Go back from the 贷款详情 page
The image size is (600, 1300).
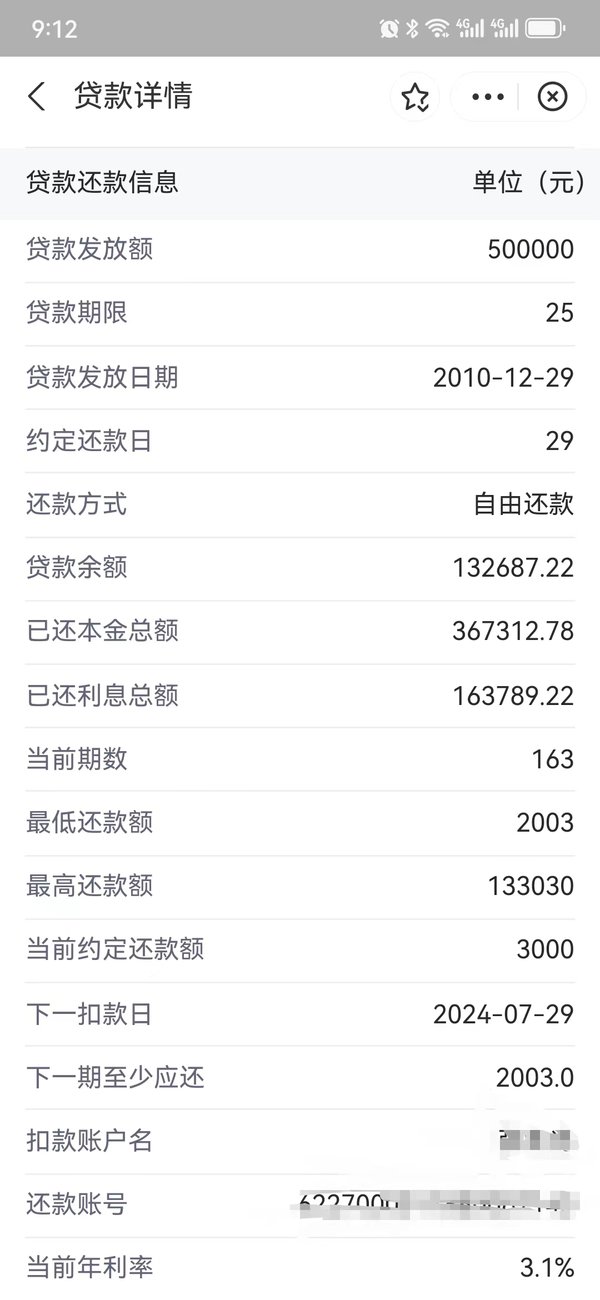[x=37, y=97]
